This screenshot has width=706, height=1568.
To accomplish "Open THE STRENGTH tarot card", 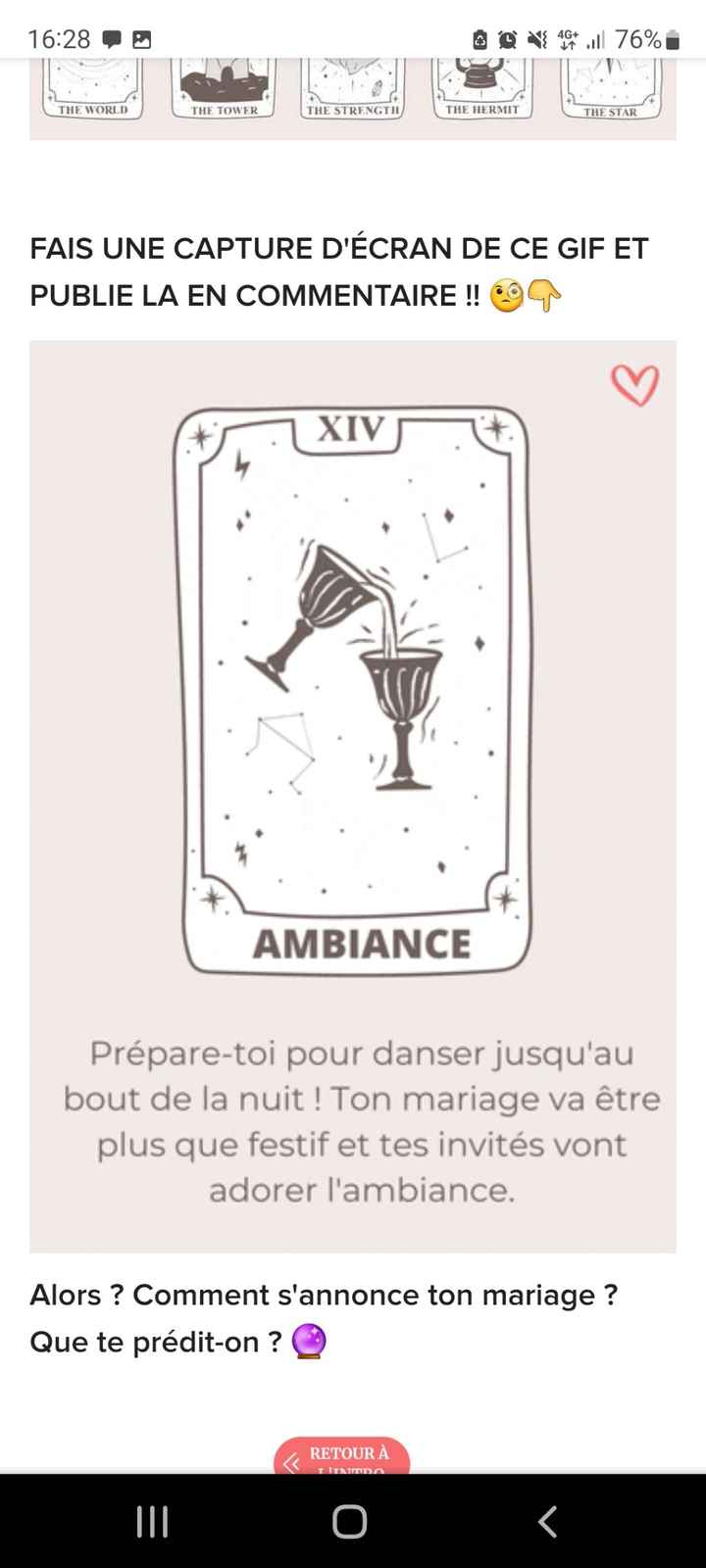I will (x=351, y=88).
